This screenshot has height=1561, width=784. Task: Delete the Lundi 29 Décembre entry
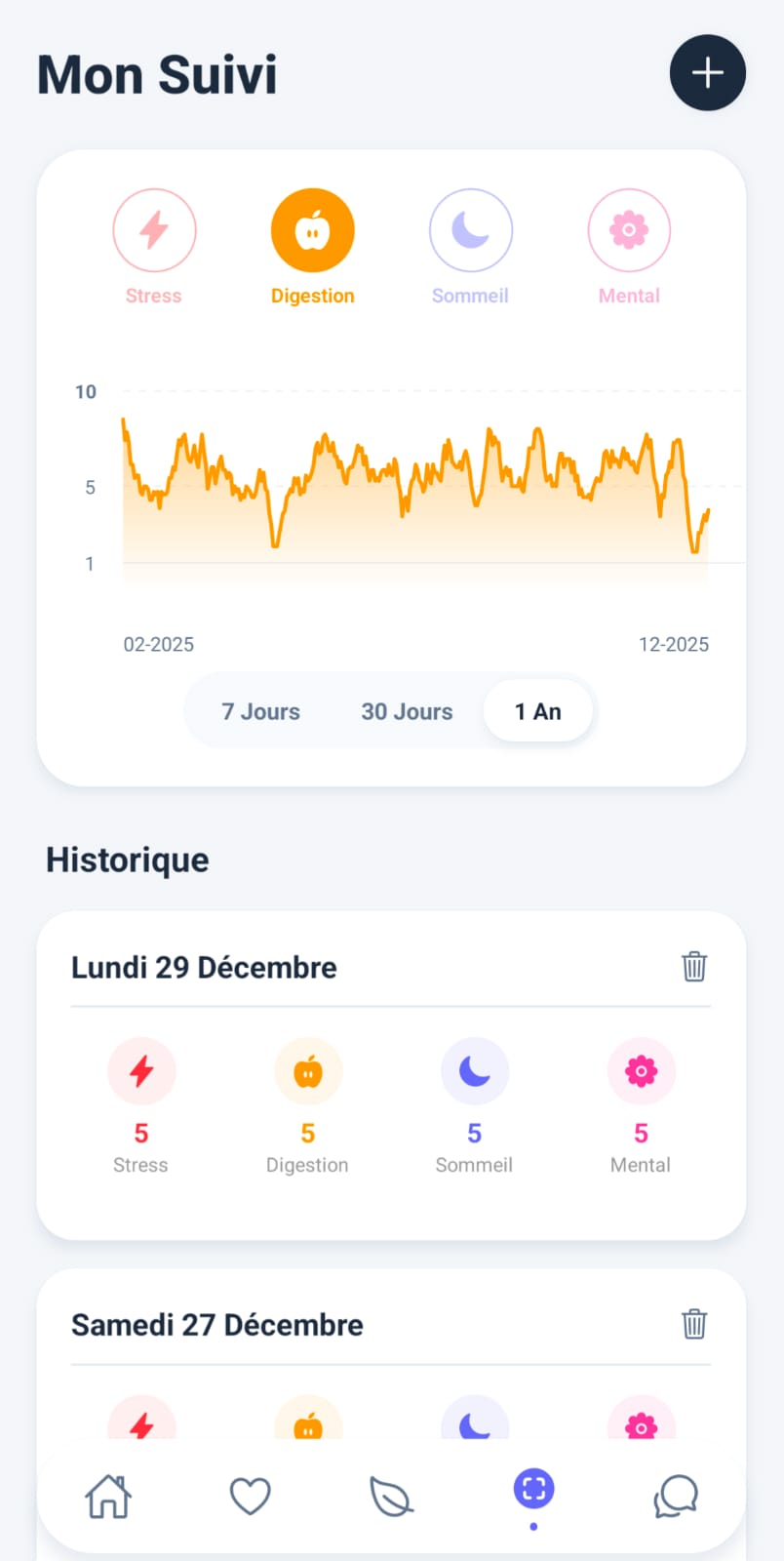[x=693, y=967]
